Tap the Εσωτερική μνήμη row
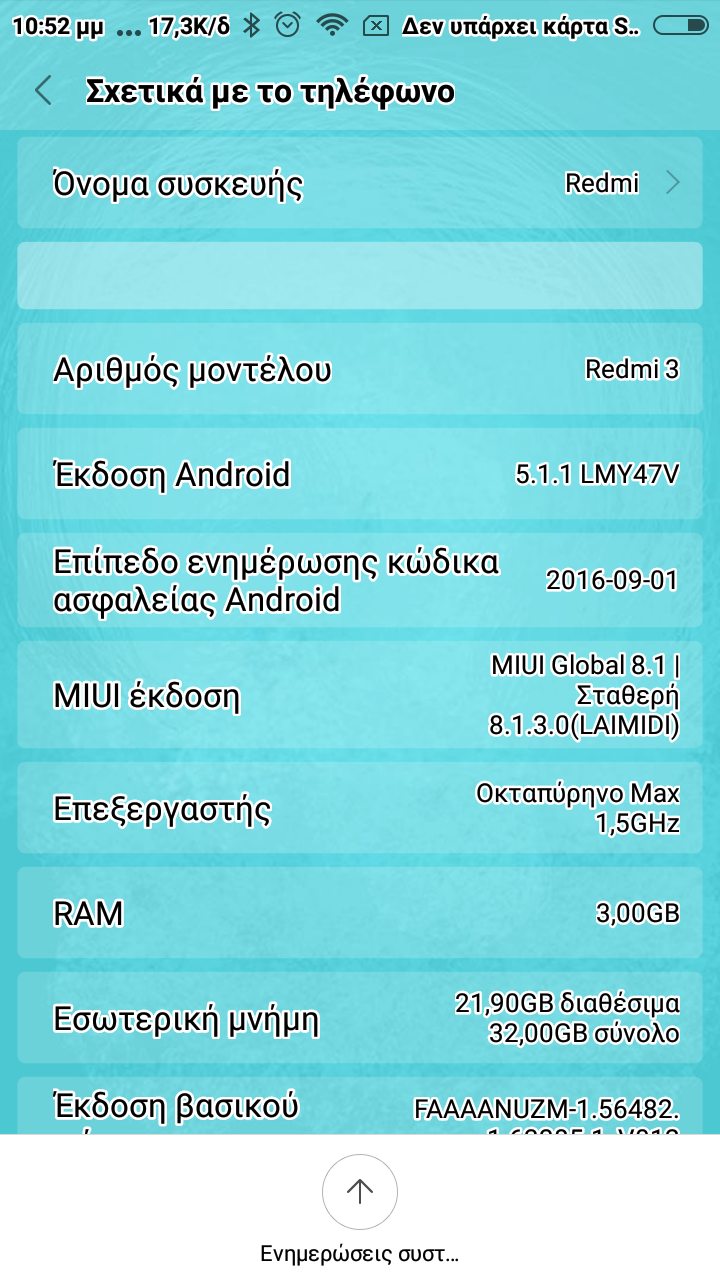The width and height of the screenshot is (720, 1280). [360, 1019]
